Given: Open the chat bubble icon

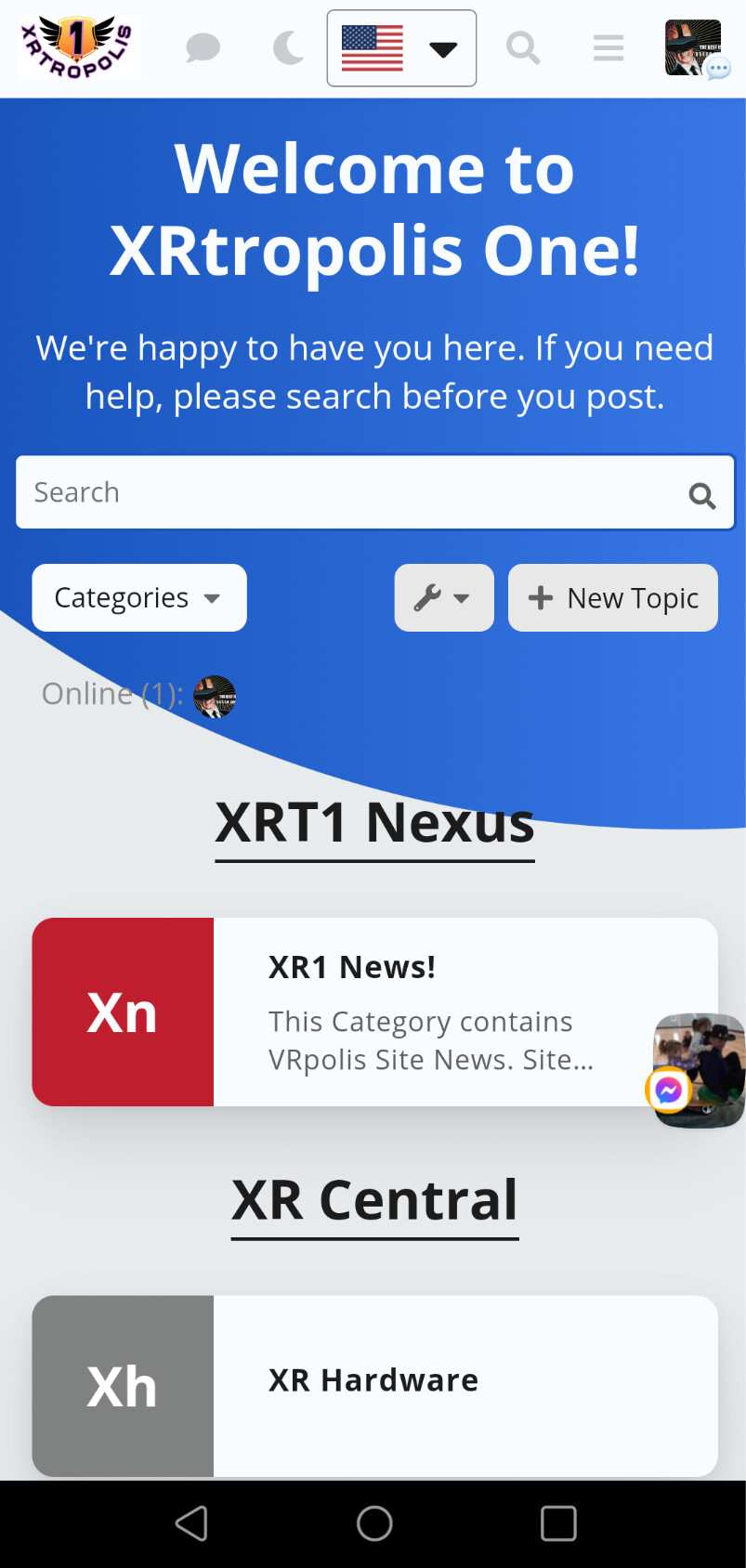Looking at the screenshot, I should pos(203,48).
